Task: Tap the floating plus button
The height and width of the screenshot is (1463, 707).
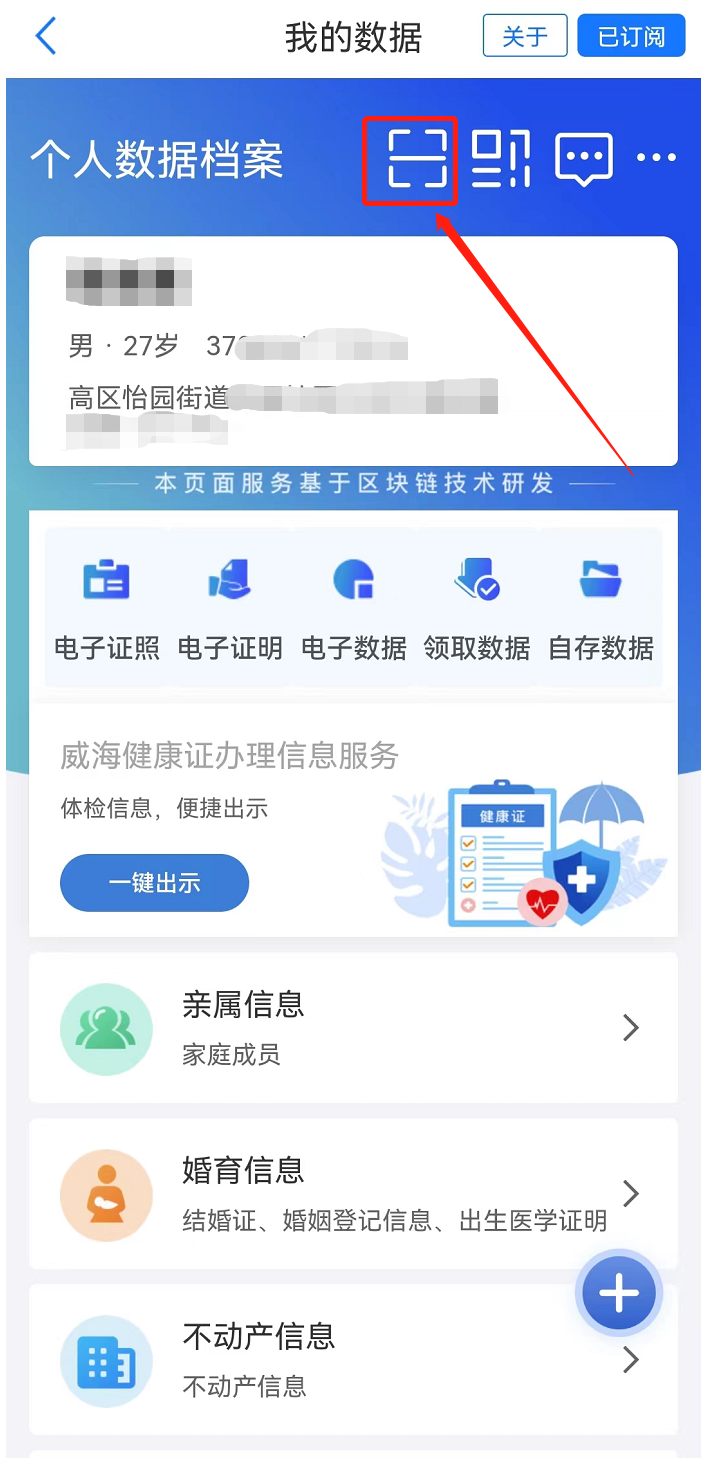Action: pyautogui.click(x=619, y=1294)
